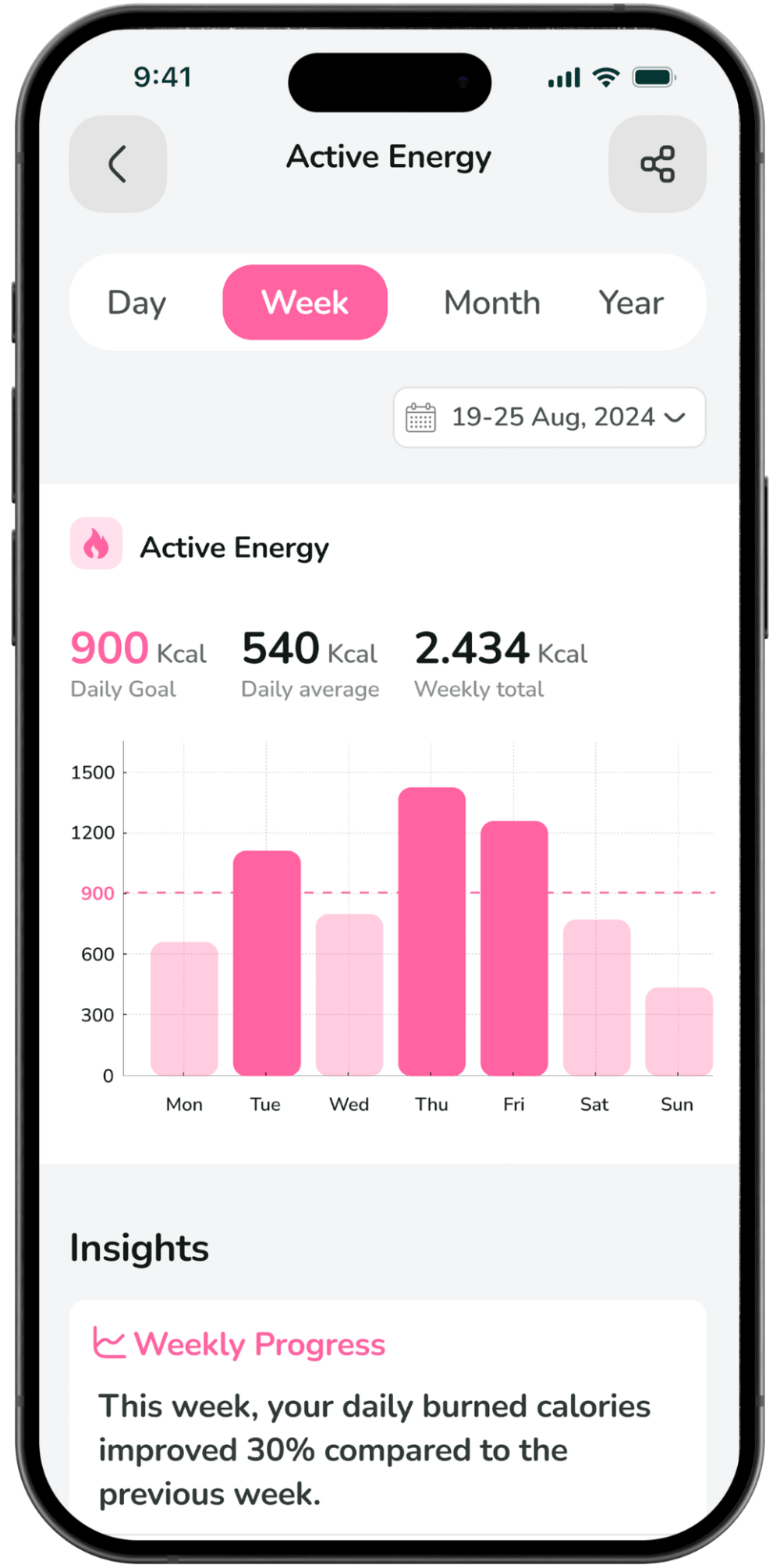Screen dimensions: 780x1568
Task: Open the 19-25 Aug, 2024 date picker
Action: pyautogui.click(x=549, y=417)
